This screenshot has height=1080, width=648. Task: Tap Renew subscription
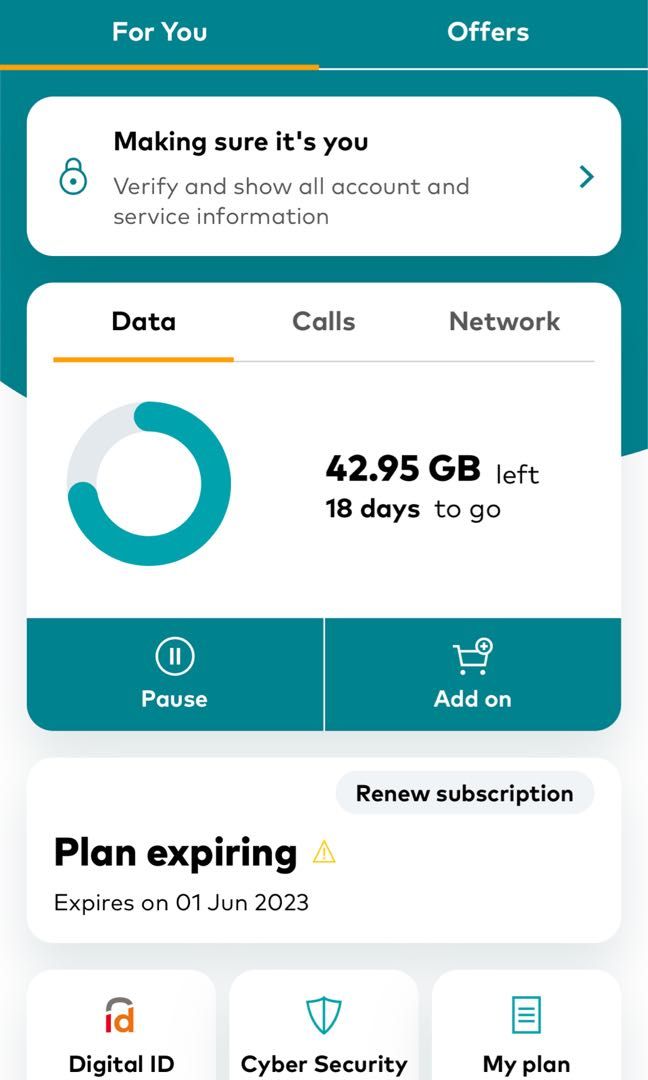(465, 793)
